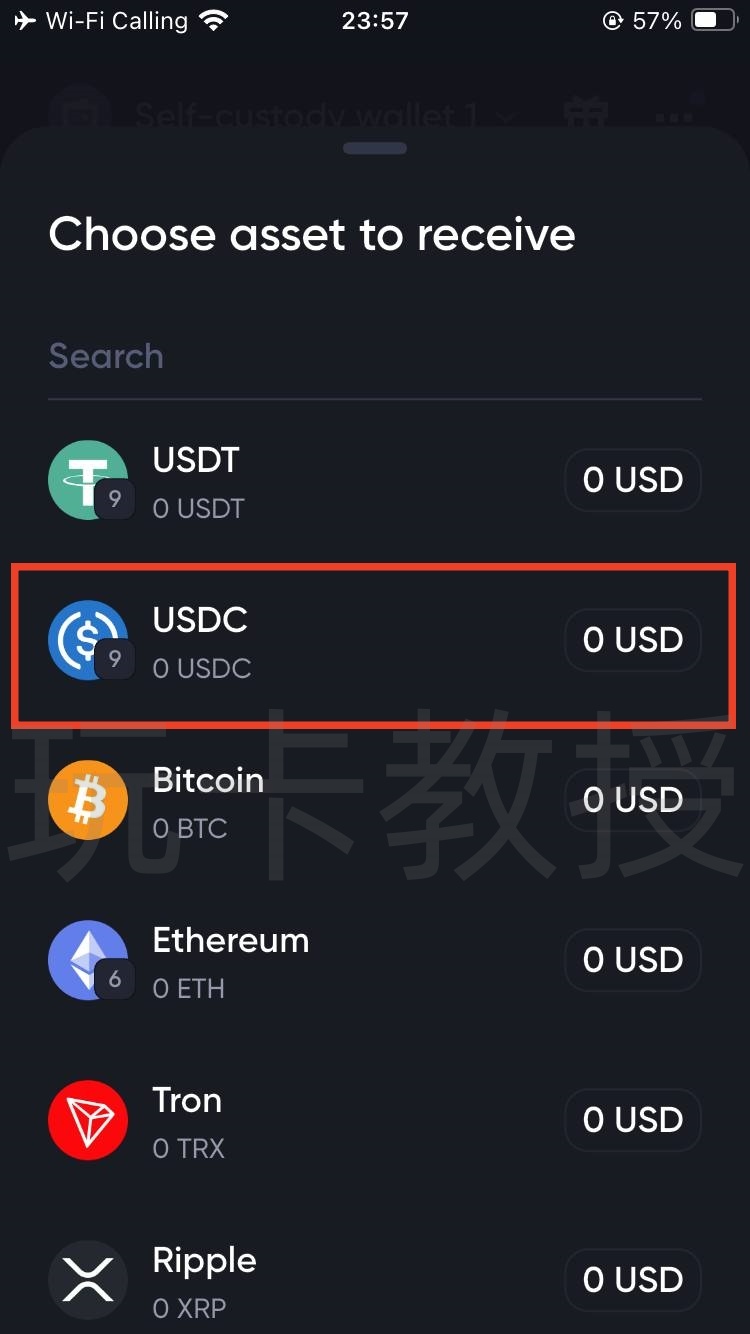Tap the 0 USD balance next to Bitcoin
Image resolution: width=750 pixels, height=1334 pixels.
pyautogui.click(x=632, y=799)
